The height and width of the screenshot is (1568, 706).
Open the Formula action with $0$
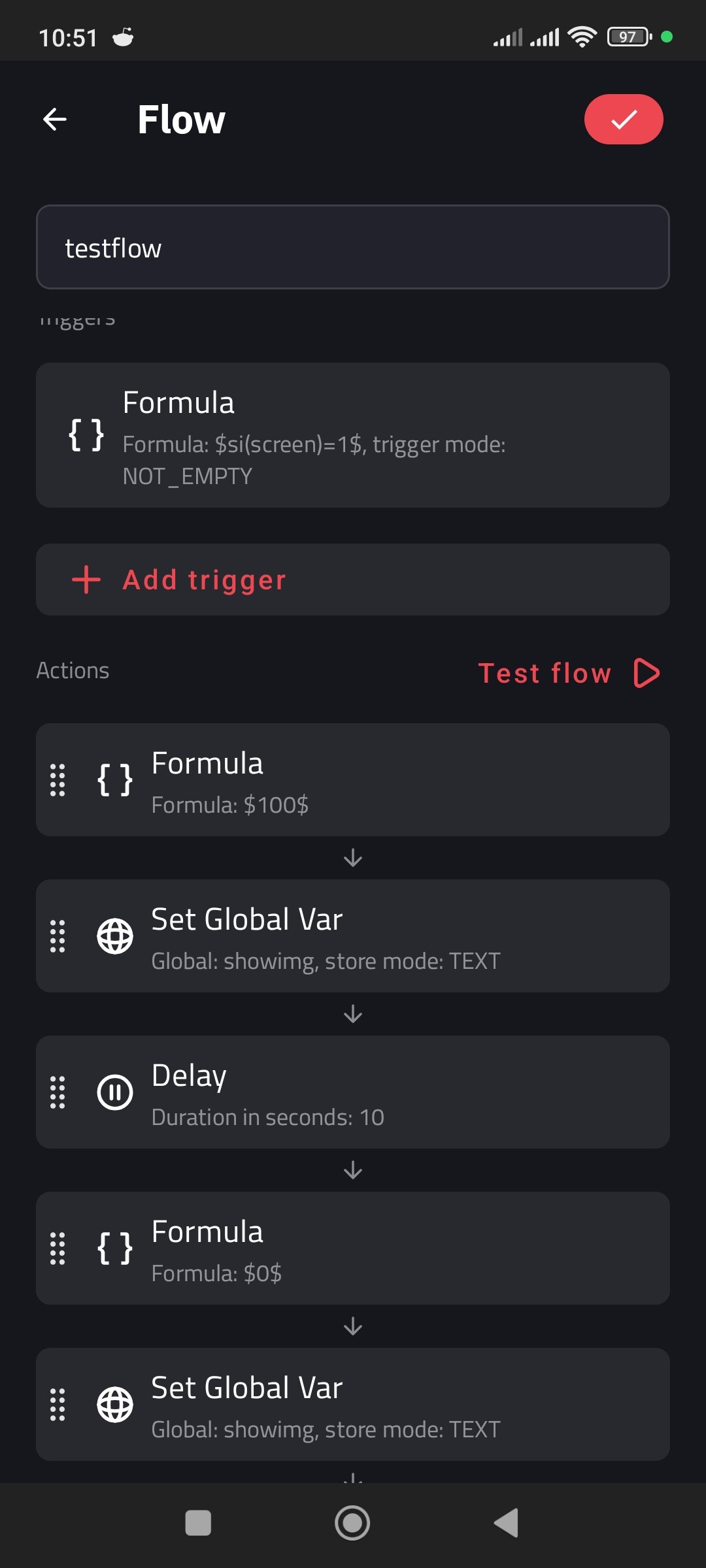(352, 1248)
